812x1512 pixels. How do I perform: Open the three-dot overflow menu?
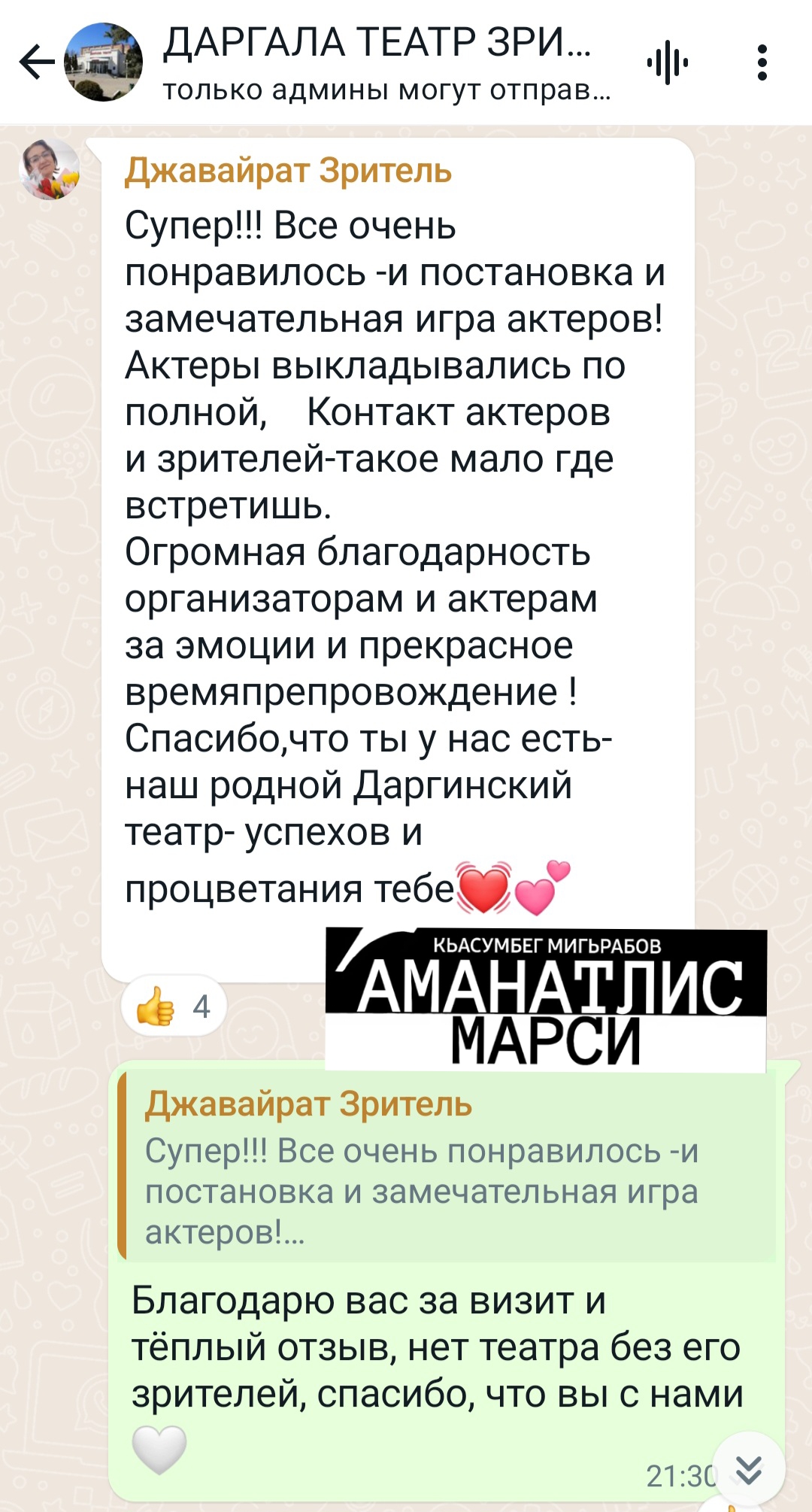click(762, 62)
